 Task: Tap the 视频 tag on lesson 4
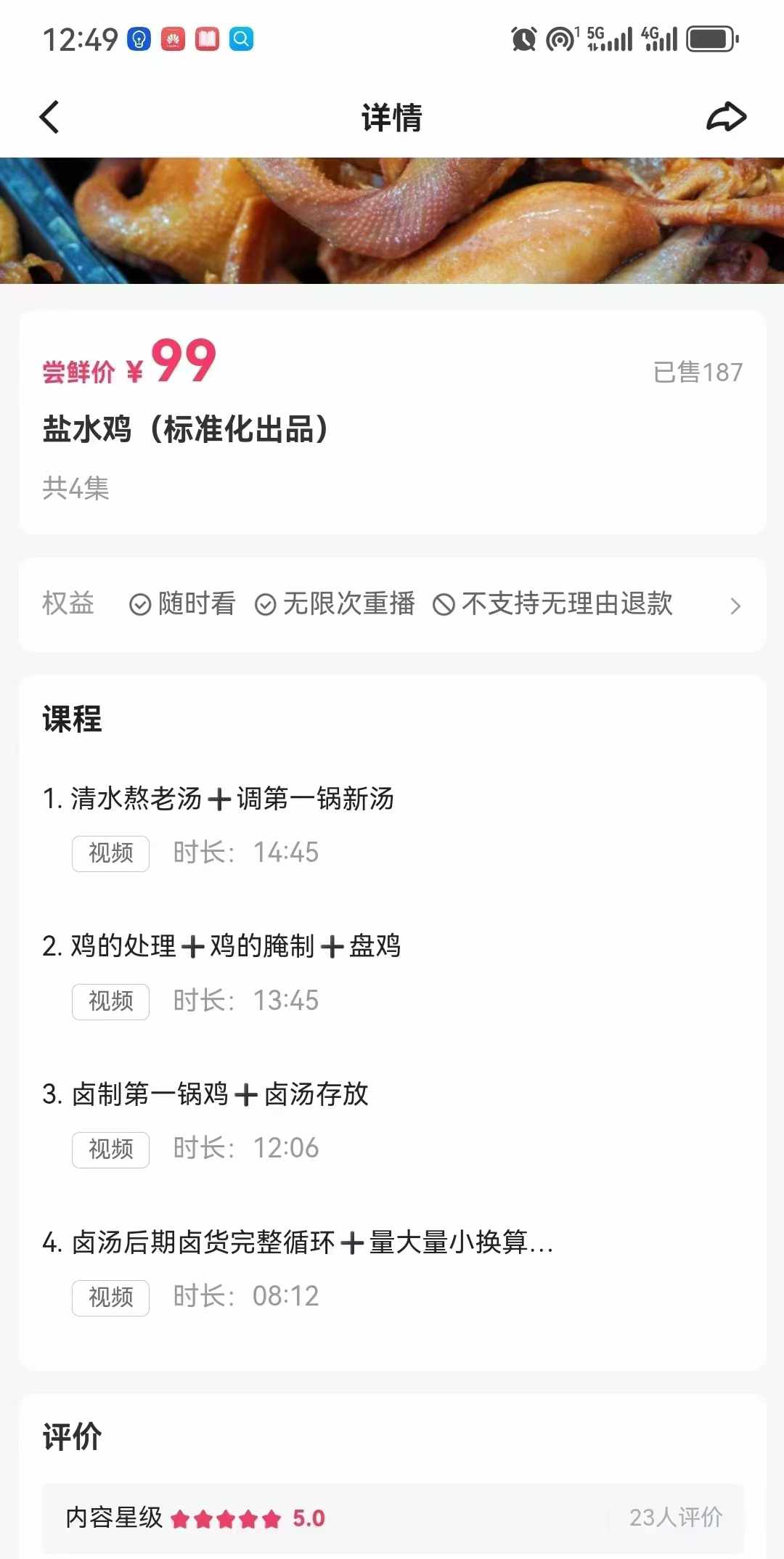(110, 1298)
